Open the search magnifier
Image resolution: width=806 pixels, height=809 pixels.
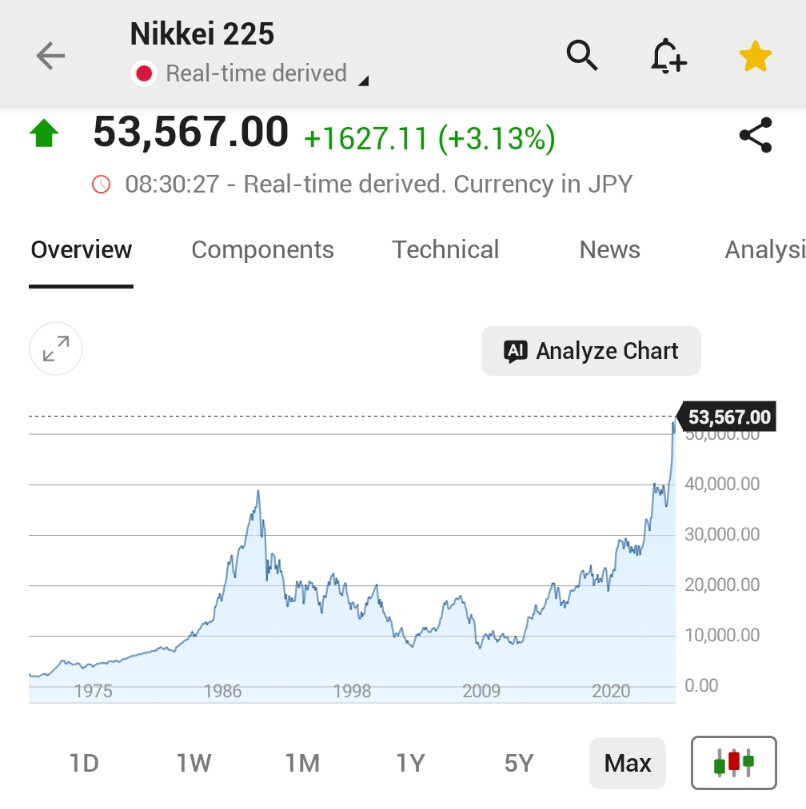coord(582,55)
